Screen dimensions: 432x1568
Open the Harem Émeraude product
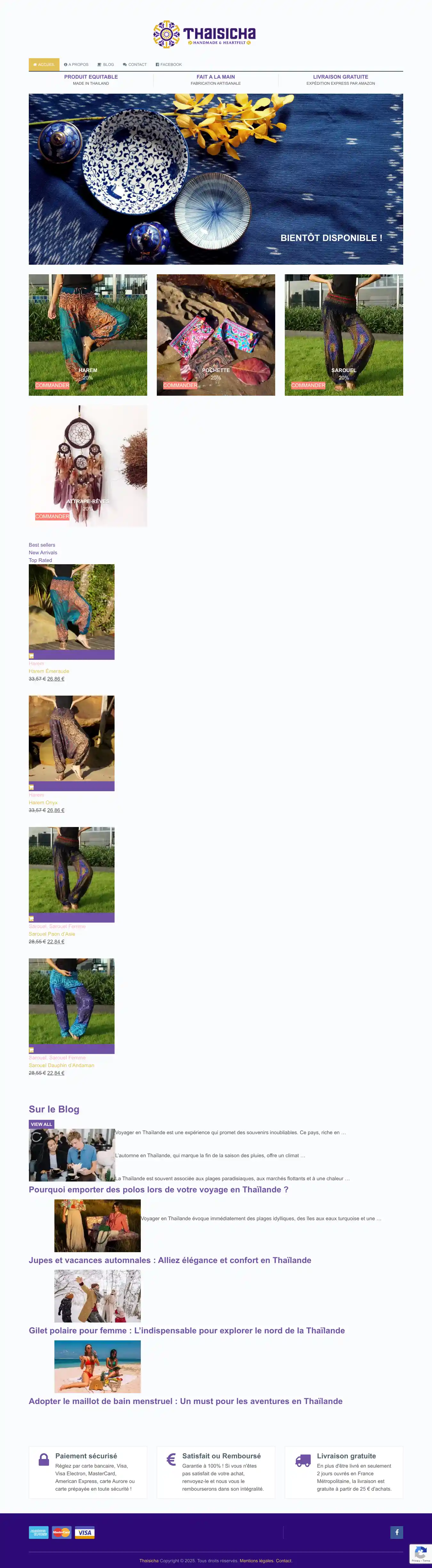[49, 671]
